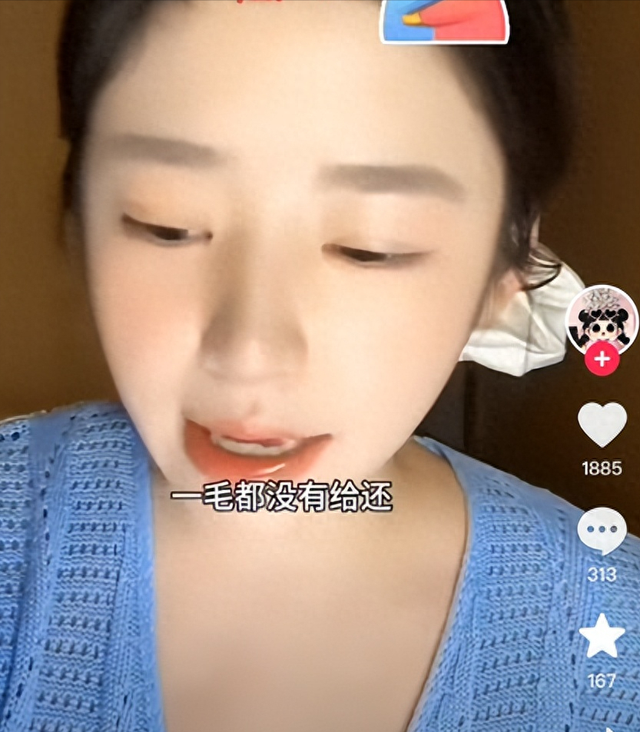Follow the creator with the red plus button
The height and width of the screenshot is (732, 640).
tap(602, 358)
